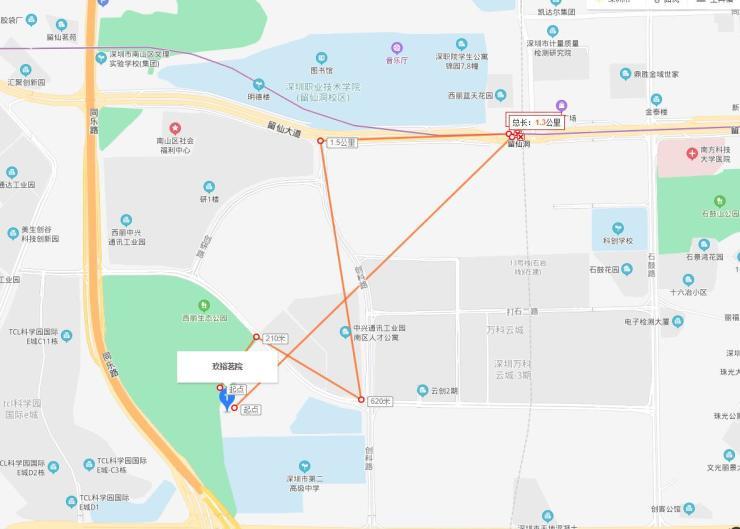Close the 1.3公里 distance measurement
The height and width of the screenshot is (529, 740).
[520, 135]
